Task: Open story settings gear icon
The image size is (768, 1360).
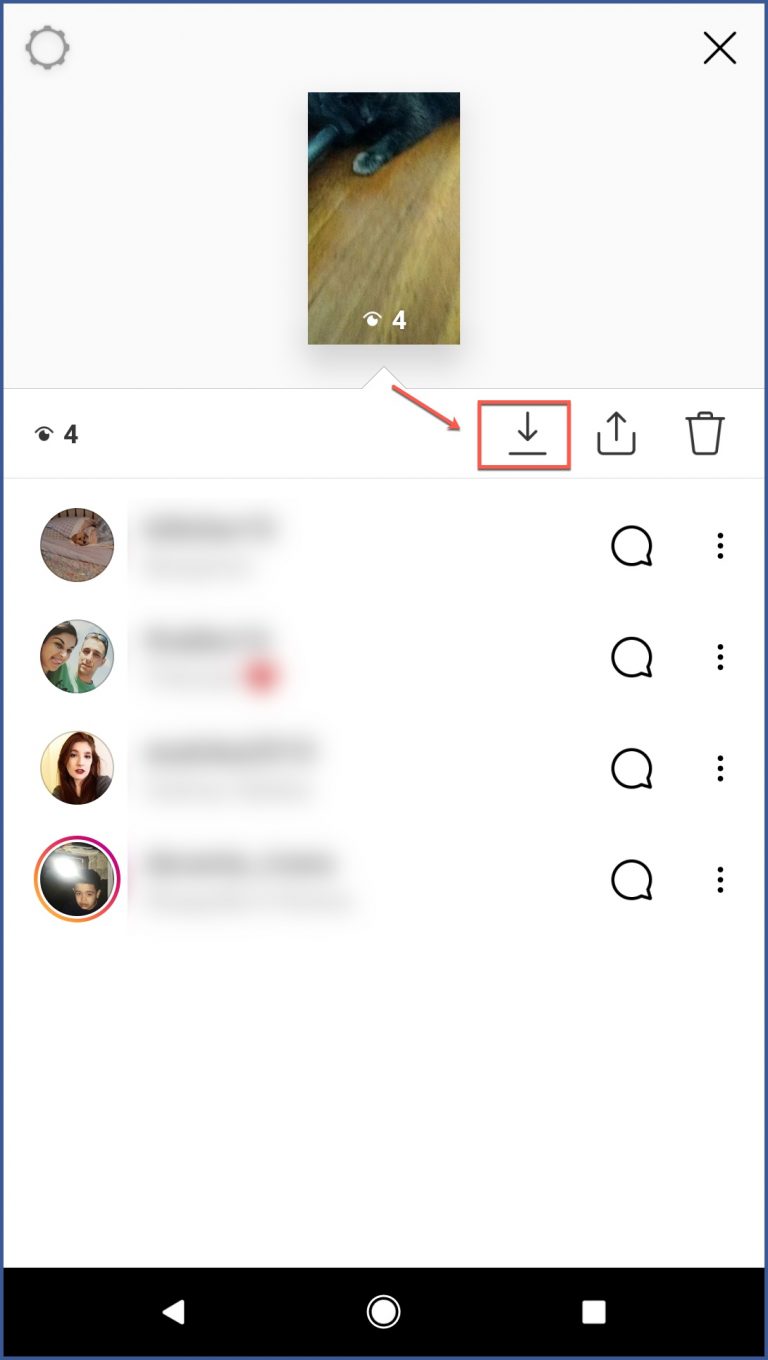Action: coord(47,48)
